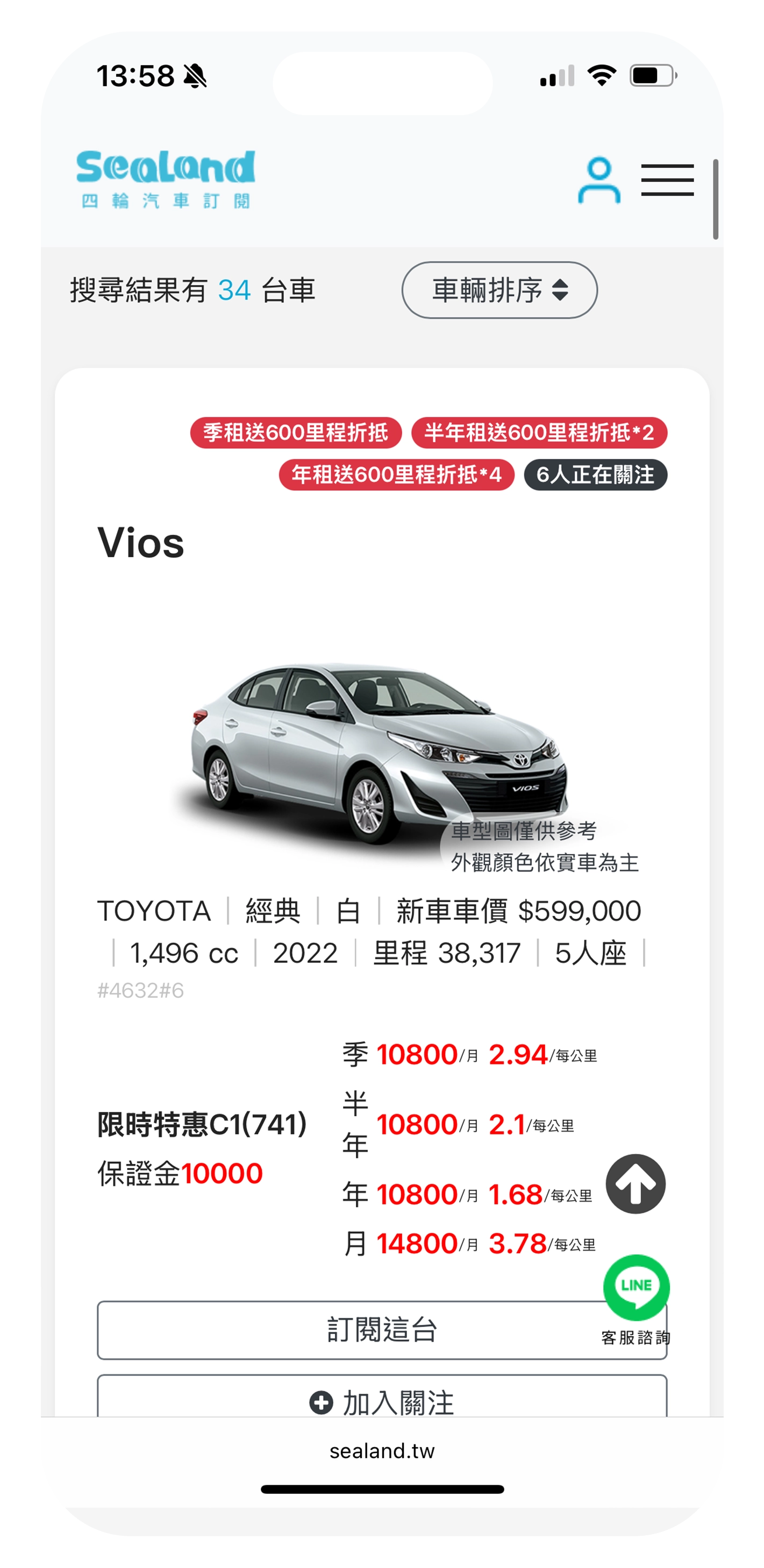Add the Vios via 加入關注
Image resolution: width=764 pixels, height=1568 pixels.
(x=381, y=1402)
